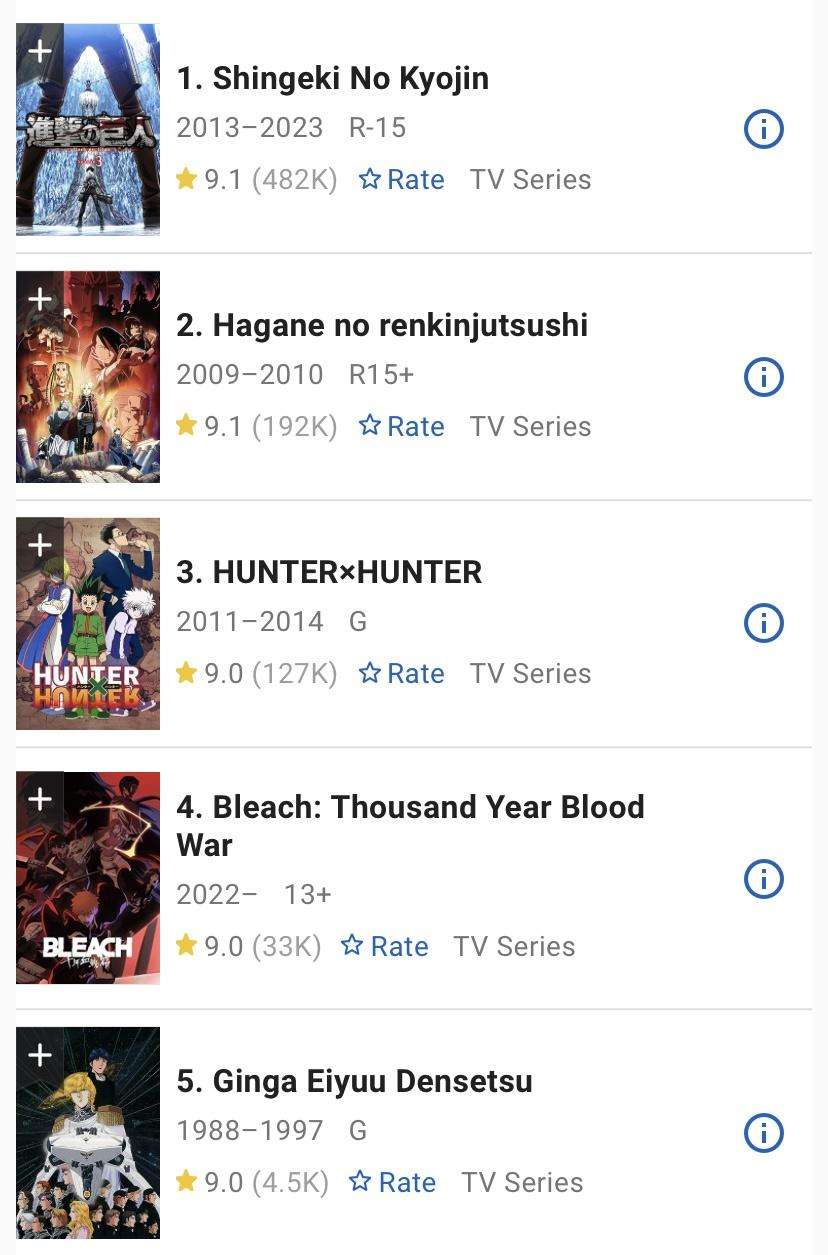Select the HUNTER×HUNTER title
The width and height of the screenshot is (828, 1255).
pyautogui.click(x=329, y=572)
